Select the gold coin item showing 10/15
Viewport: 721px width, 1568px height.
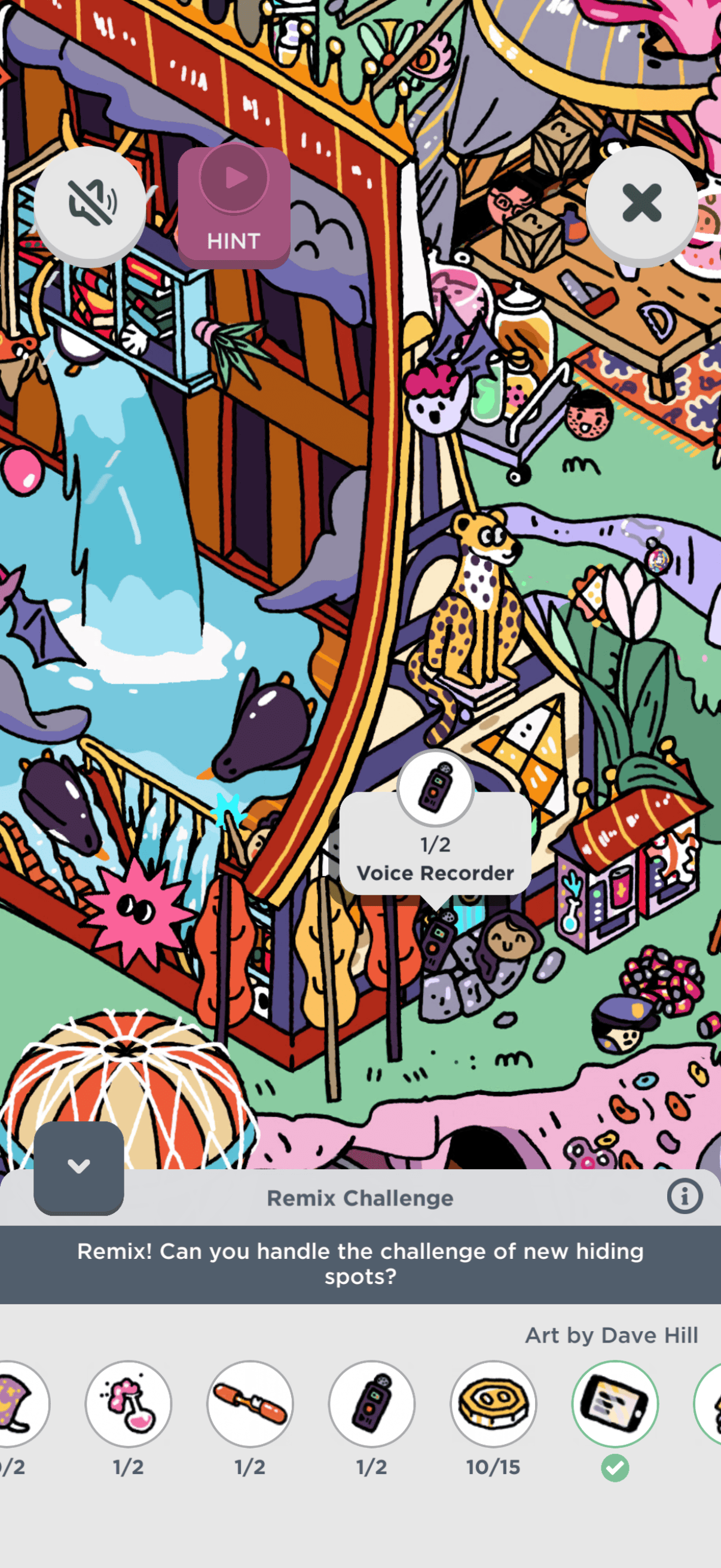(493, 1403)
